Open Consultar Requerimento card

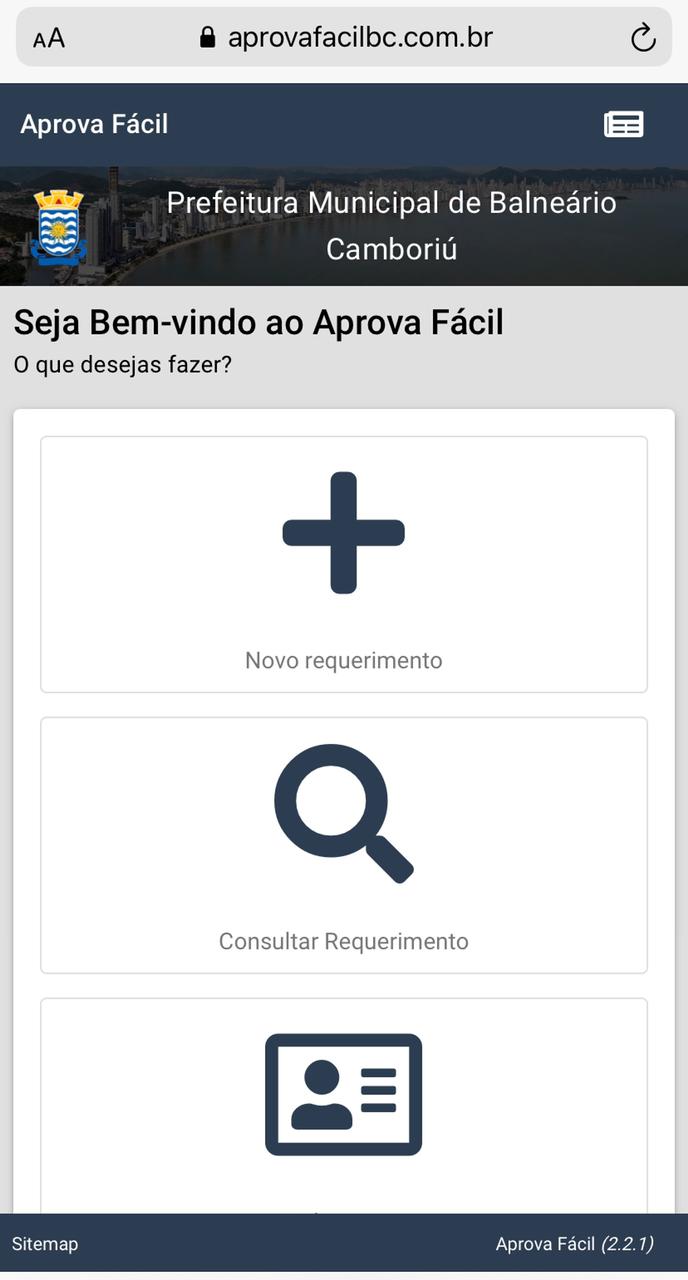[x=343, y=845]
